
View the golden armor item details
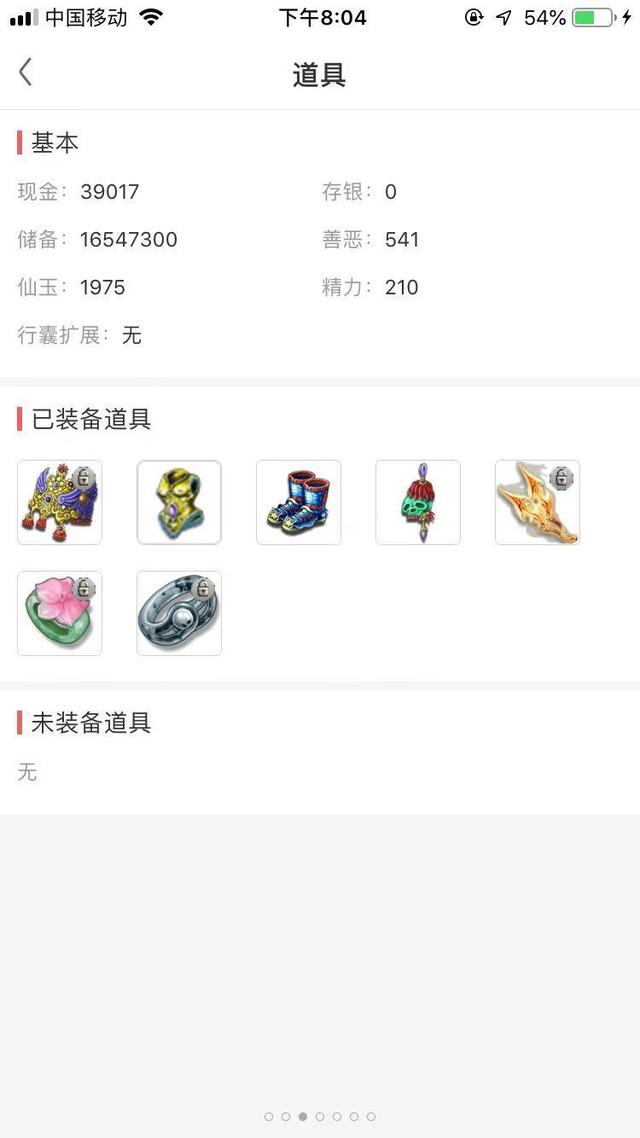click(x=179, y=502)
